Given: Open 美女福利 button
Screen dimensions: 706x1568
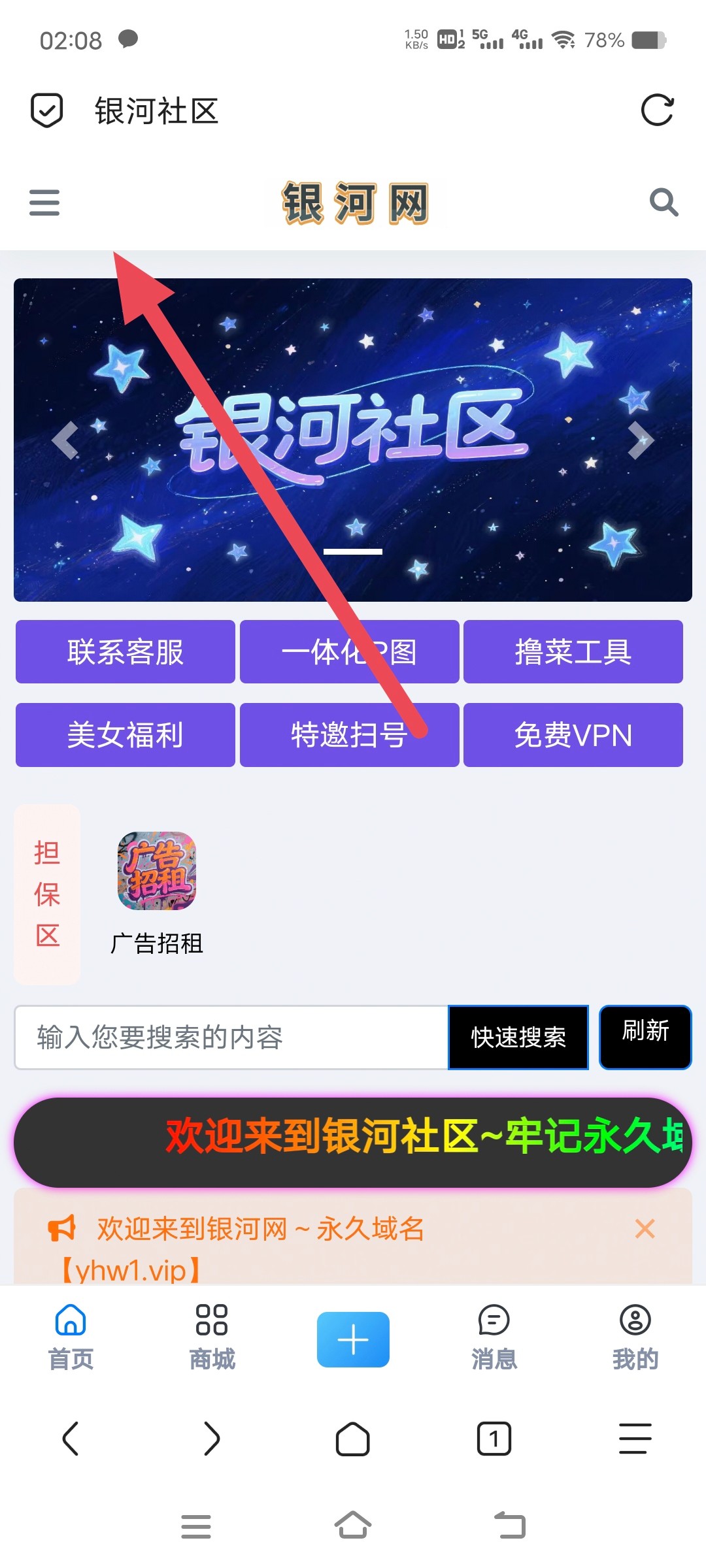Looking at the screenshot, I should [126, 735].
